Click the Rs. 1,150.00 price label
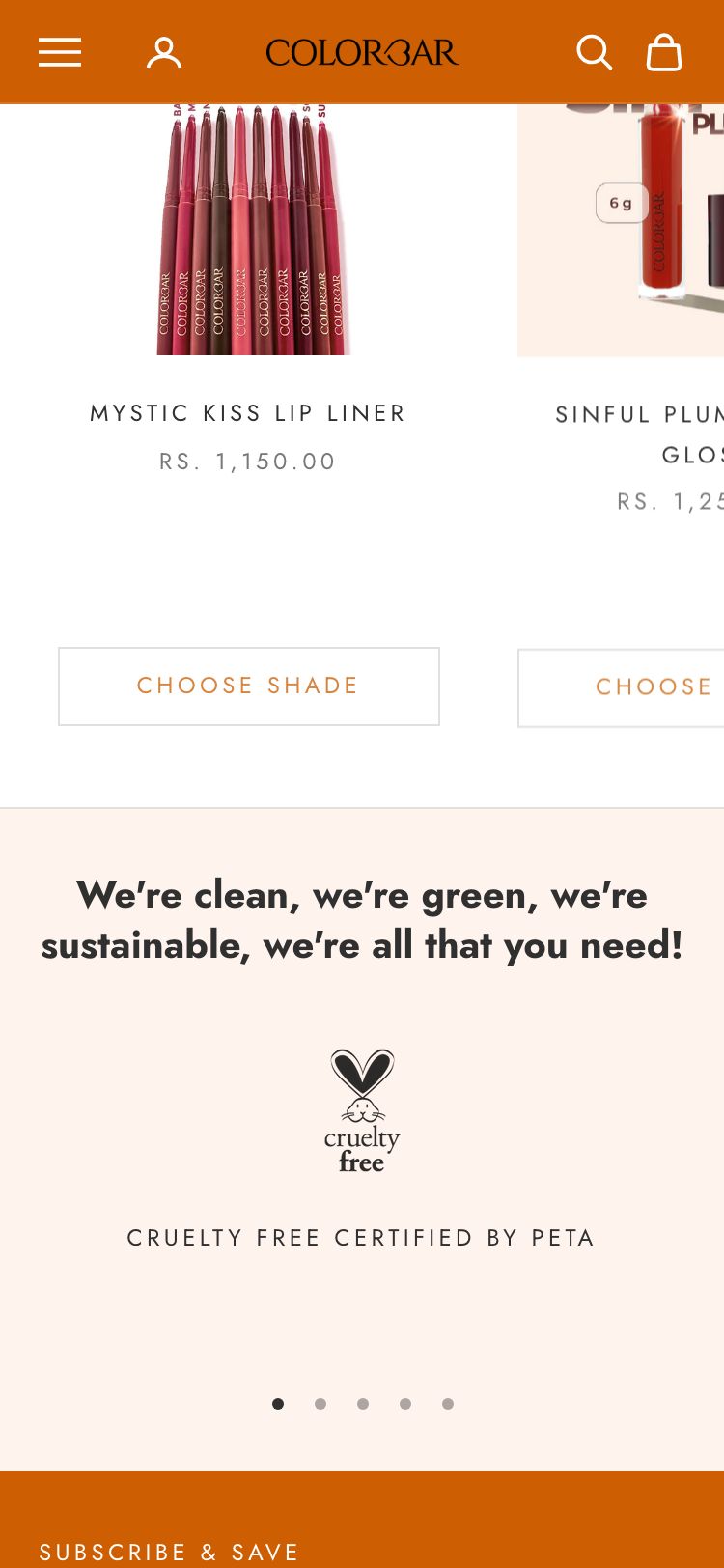This screenshot has height=1568, width=724. point(247,461)
